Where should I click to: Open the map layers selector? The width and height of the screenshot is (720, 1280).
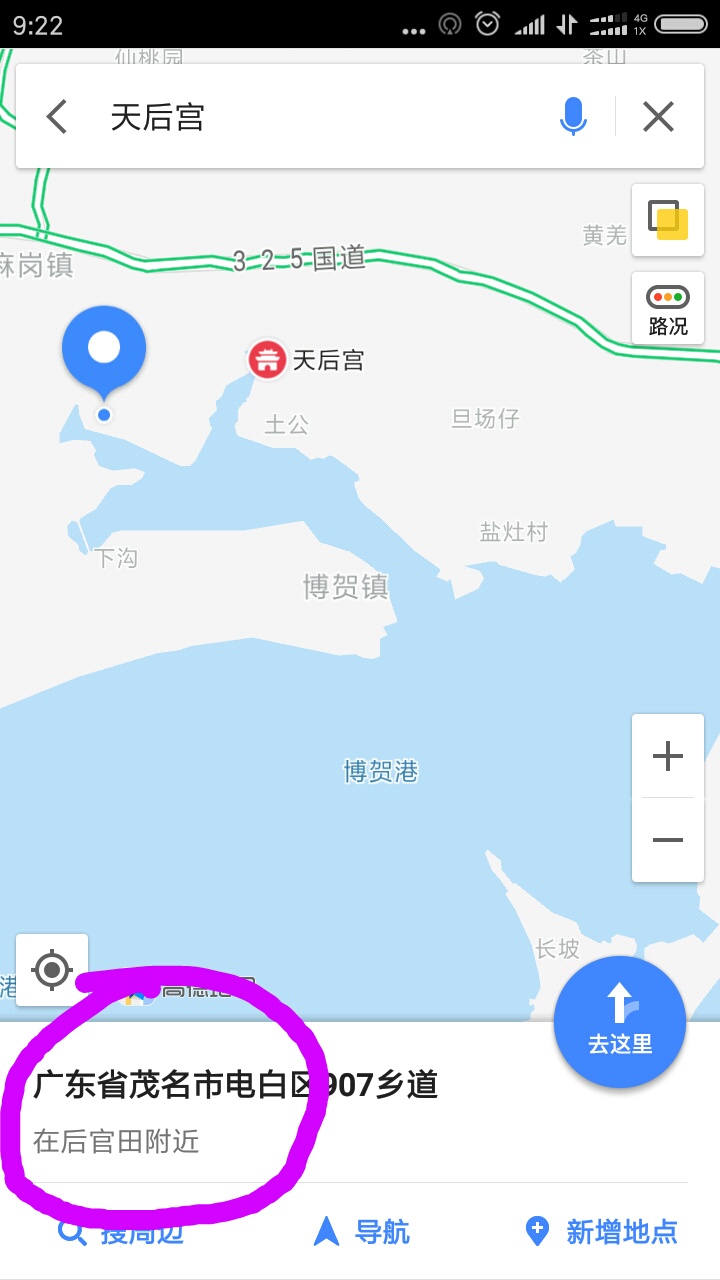667,220
